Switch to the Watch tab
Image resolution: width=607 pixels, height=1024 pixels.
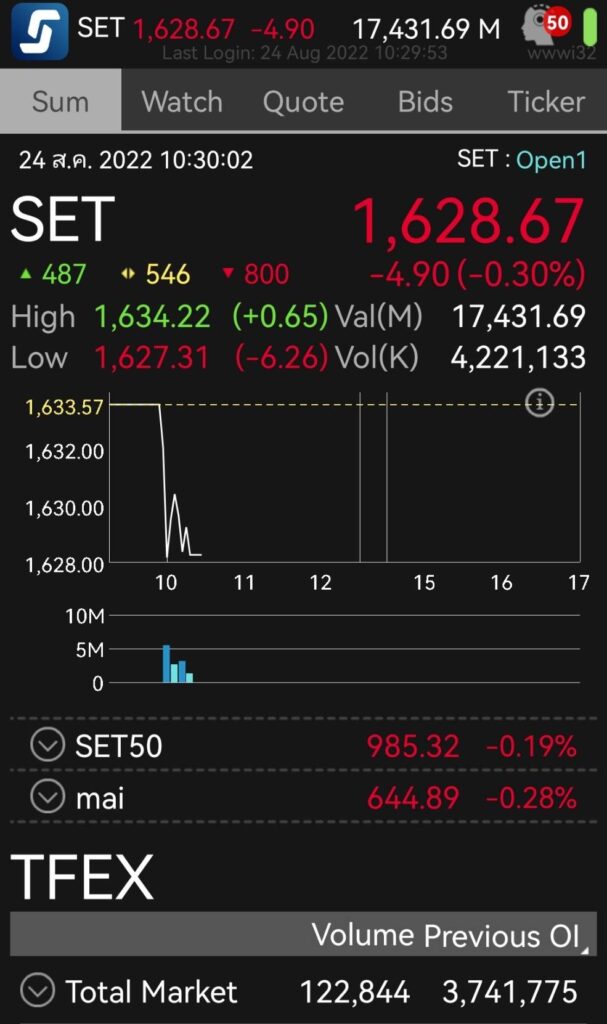click(181, 101)
